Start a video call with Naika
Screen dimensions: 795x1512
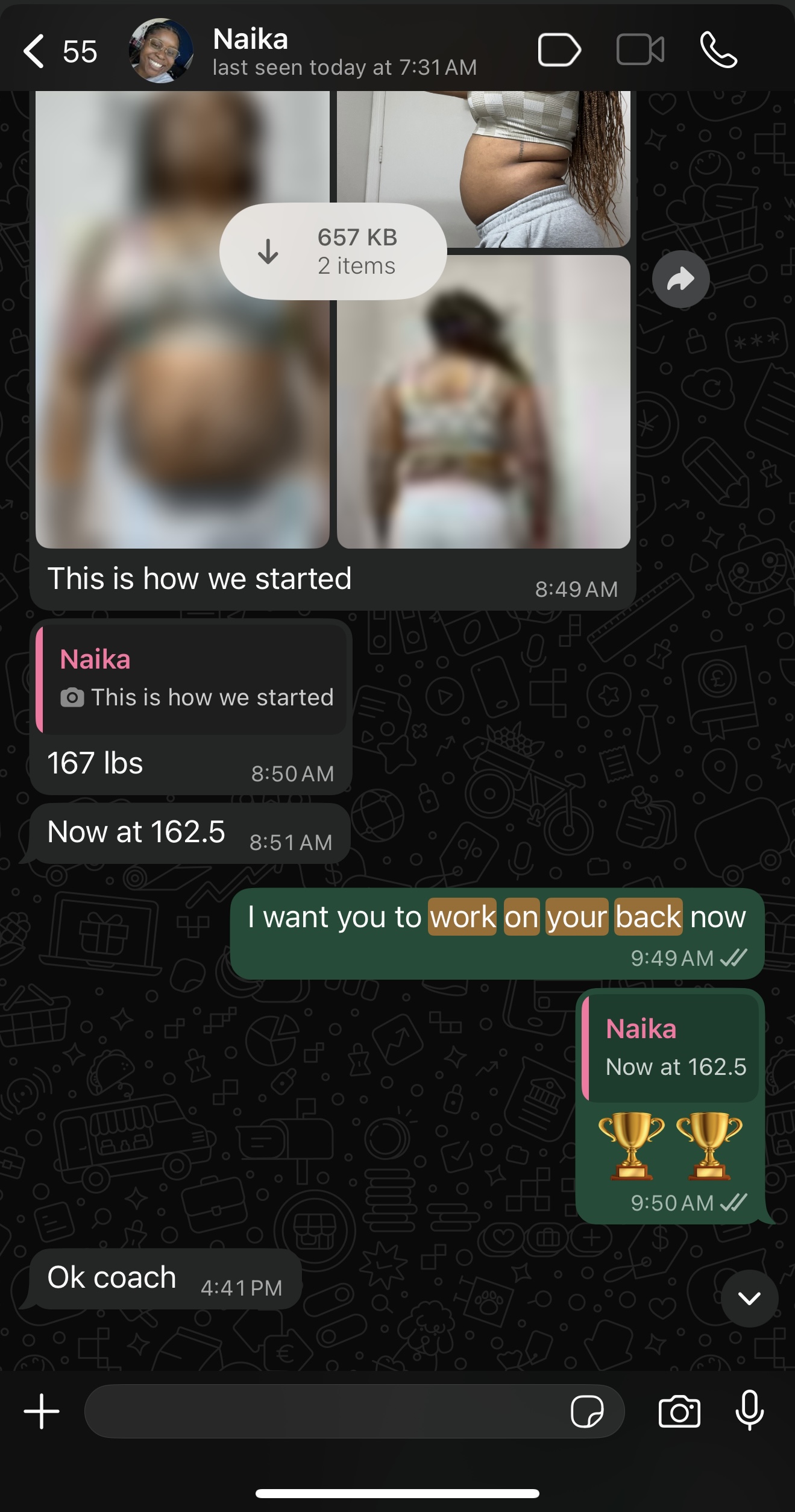tap(640, 50)
